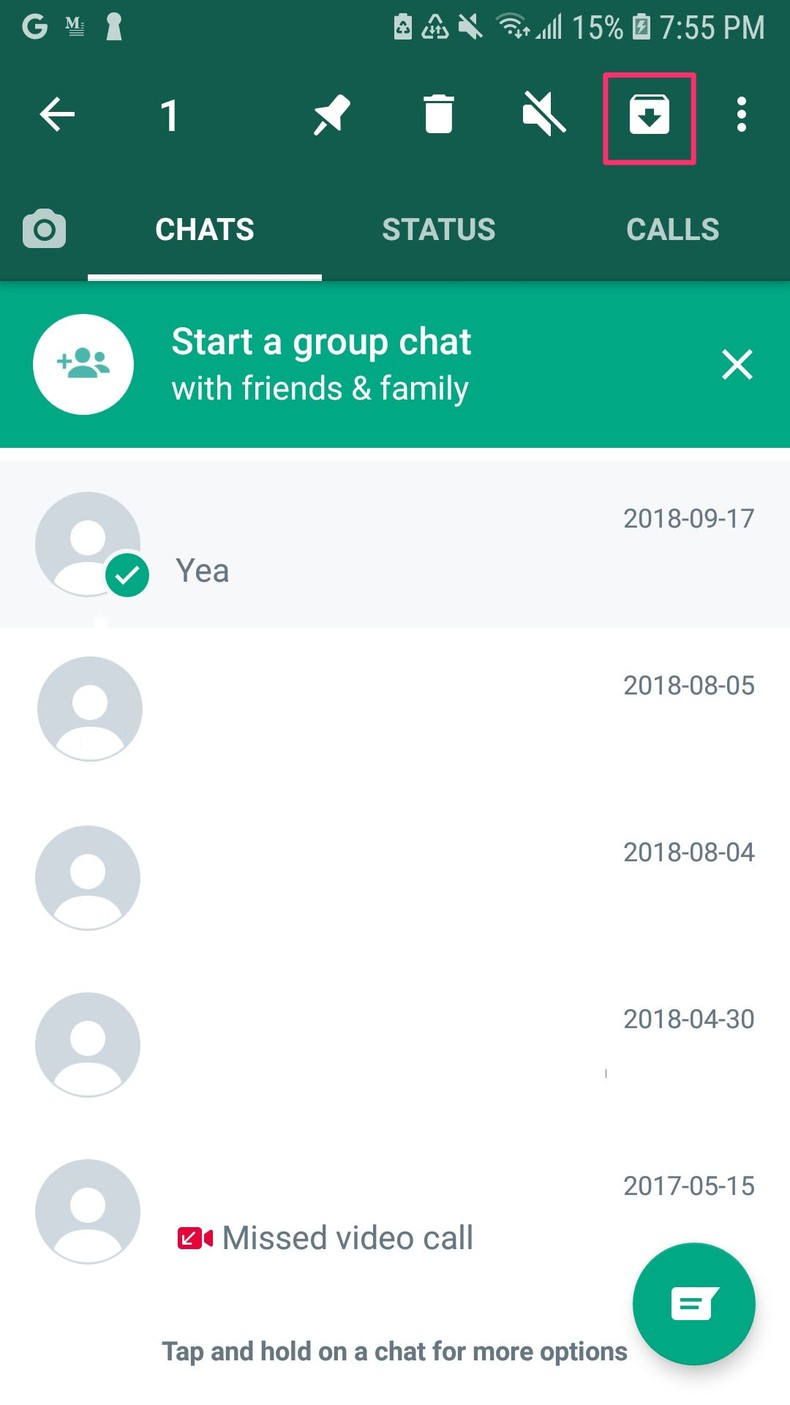Tap the Start a group chat banner
Viewport: 790px width, 1405px height.
point(320,365)
